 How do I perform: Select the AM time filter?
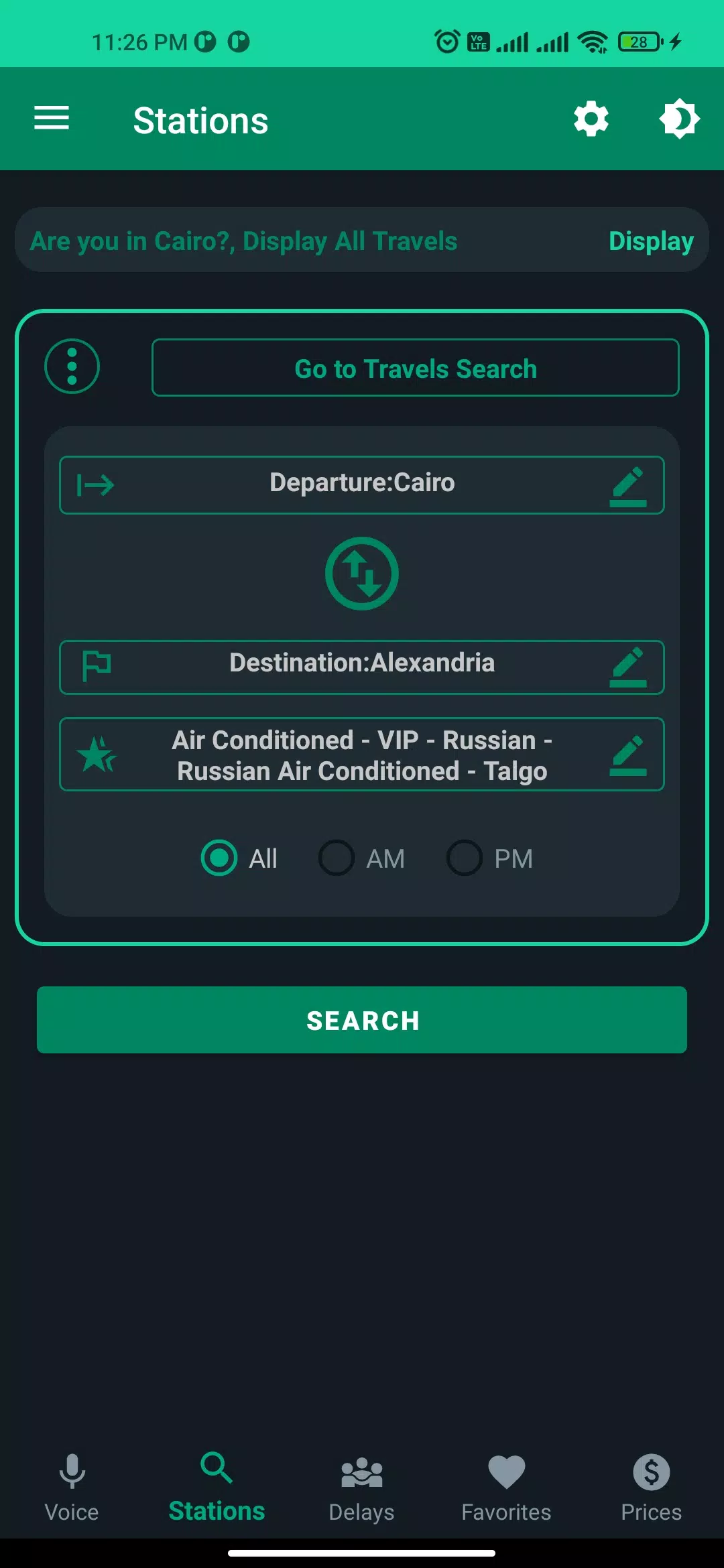pos(337,858)
